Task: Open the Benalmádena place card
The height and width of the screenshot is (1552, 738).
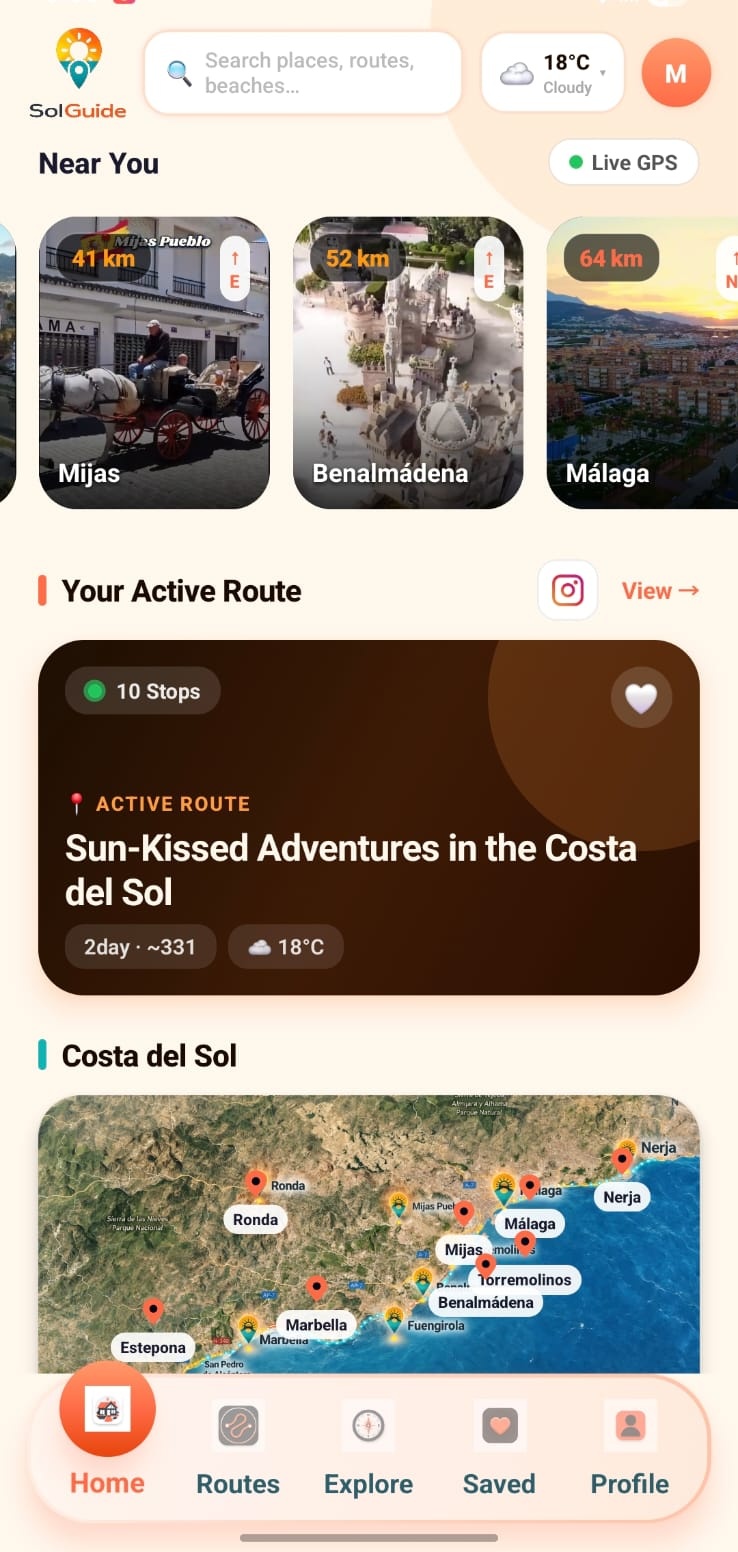Action: [x=408, y=362]
